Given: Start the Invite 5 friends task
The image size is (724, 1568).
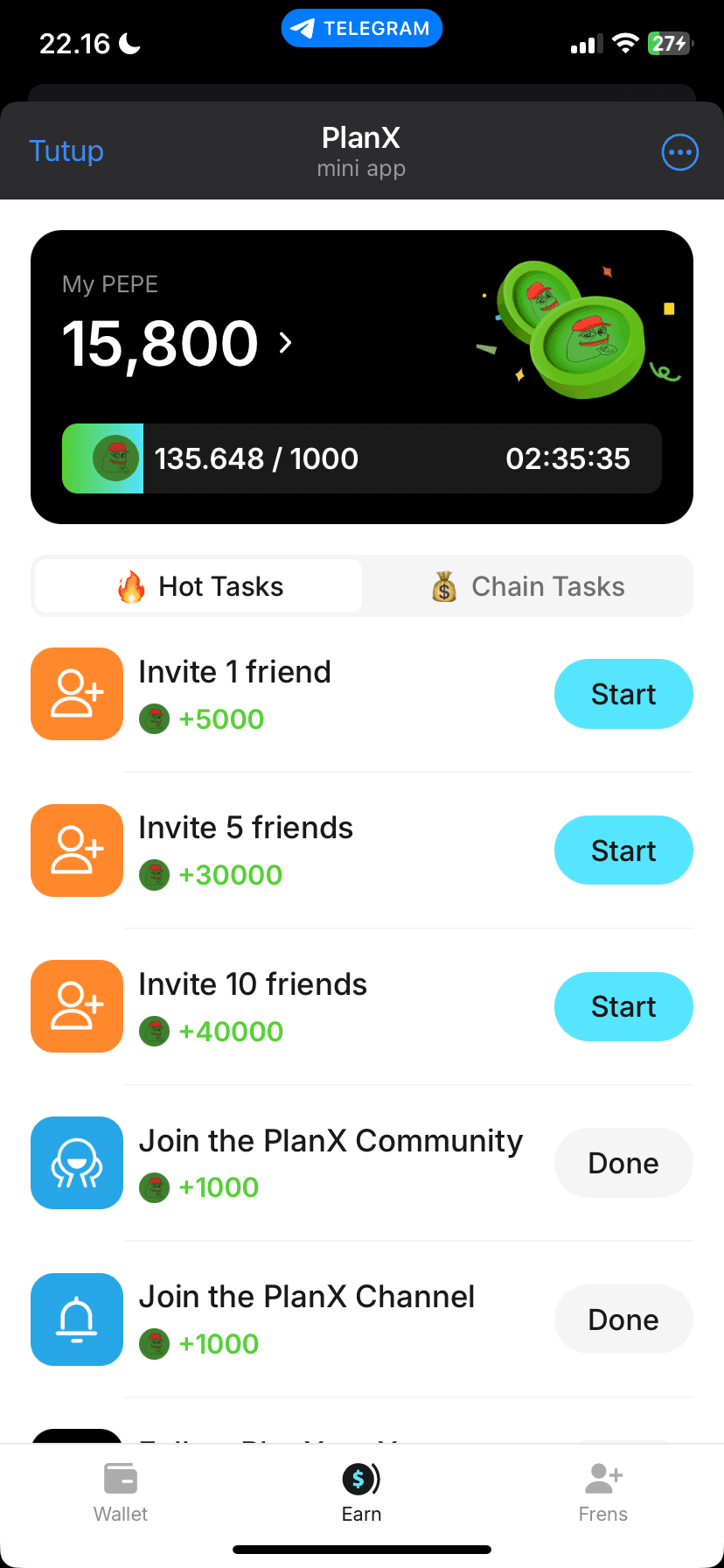Looking at the screenshot, I should [x=623, y=850].
